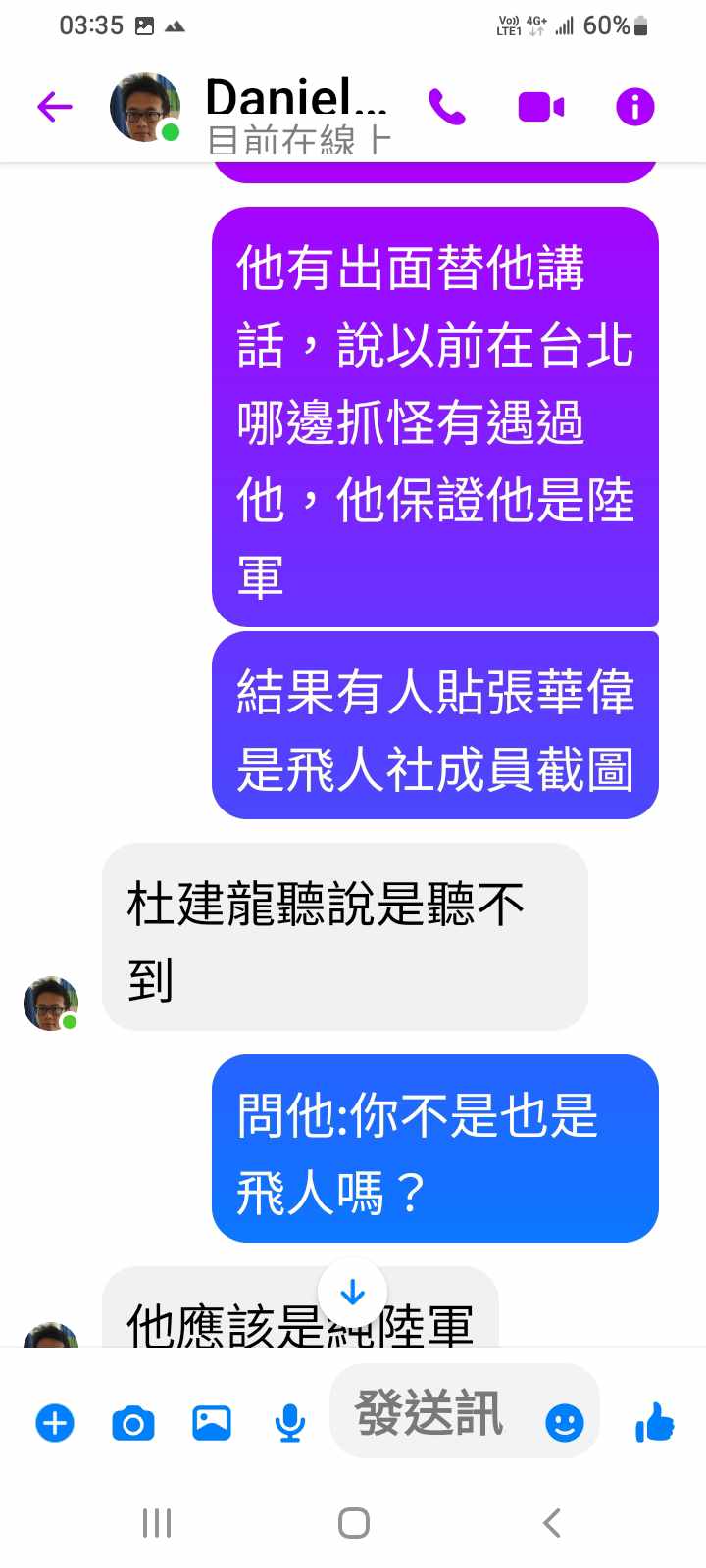Open more options with the plus icon
The width and height of the screenshot is (706, 1568).
(55, 1422)
